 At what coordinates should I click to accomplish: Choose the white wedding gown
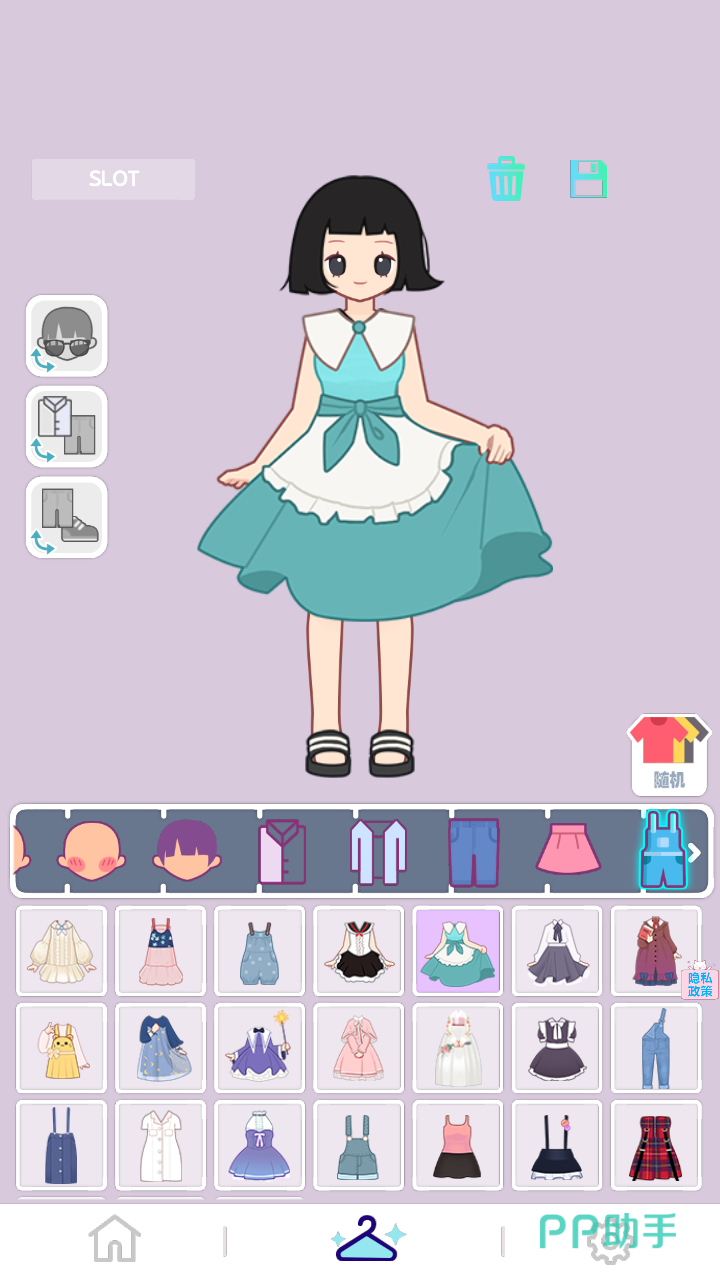coord(458,1048)
